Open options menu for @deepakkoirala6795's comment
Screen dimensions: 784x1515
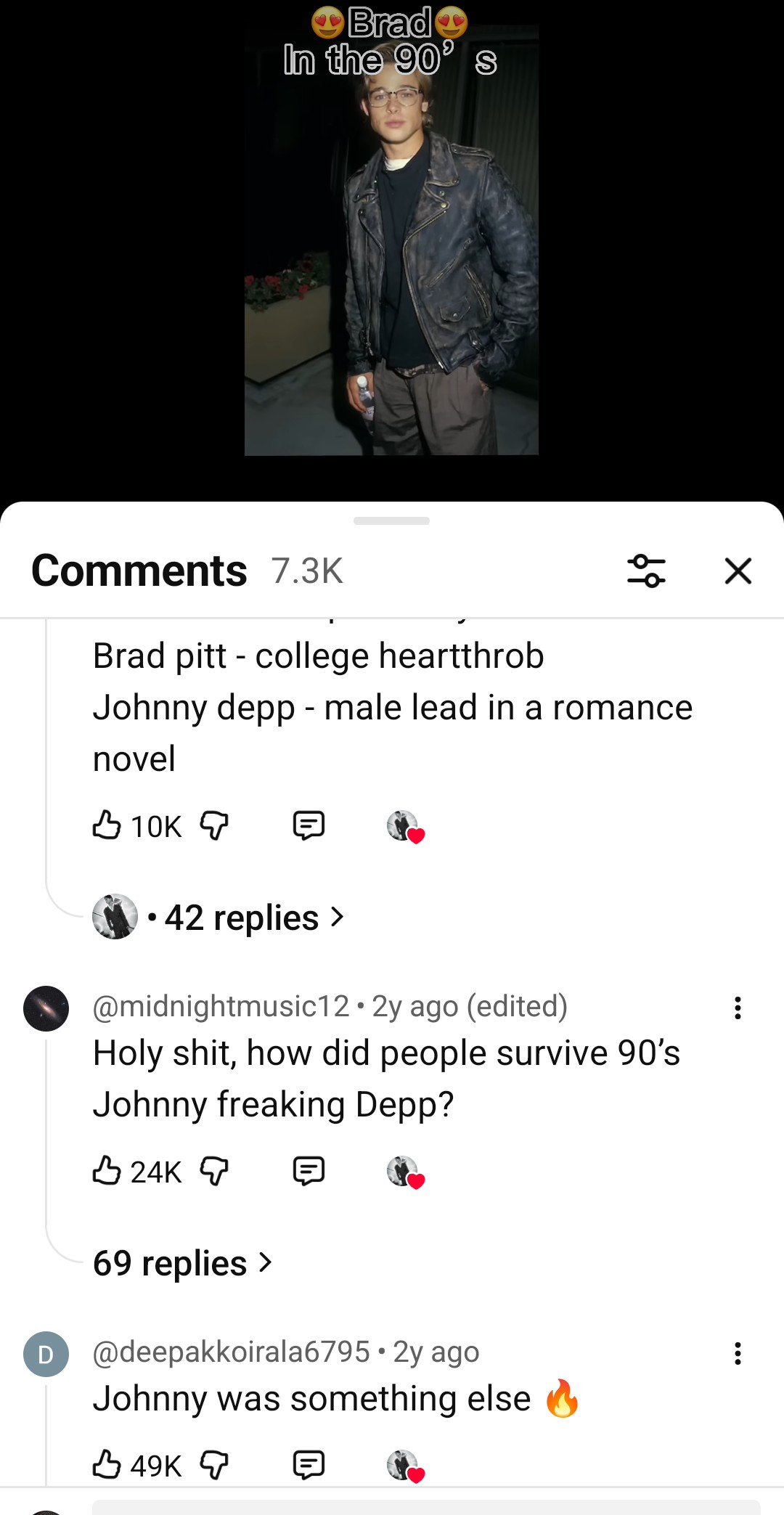pos(738,1353)
